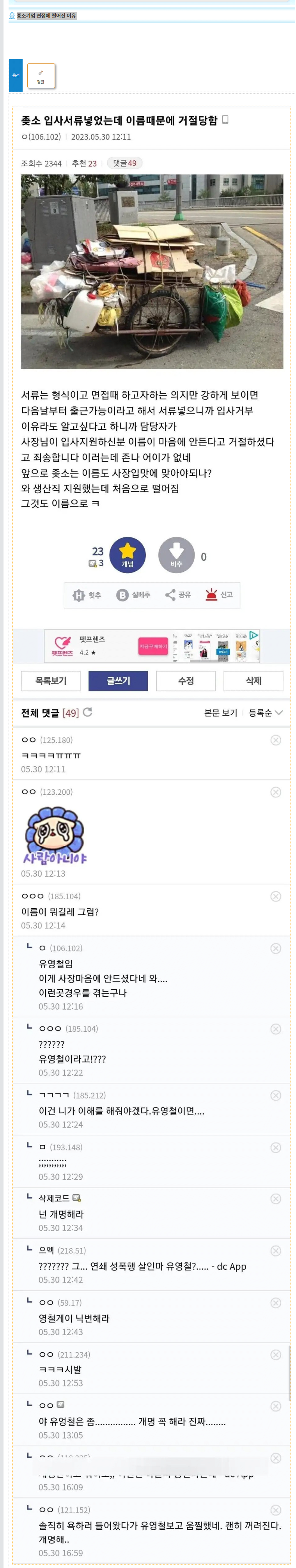Open the 목록보기 list view
This screenshot has width=296, height=1568.
point(51,680)
